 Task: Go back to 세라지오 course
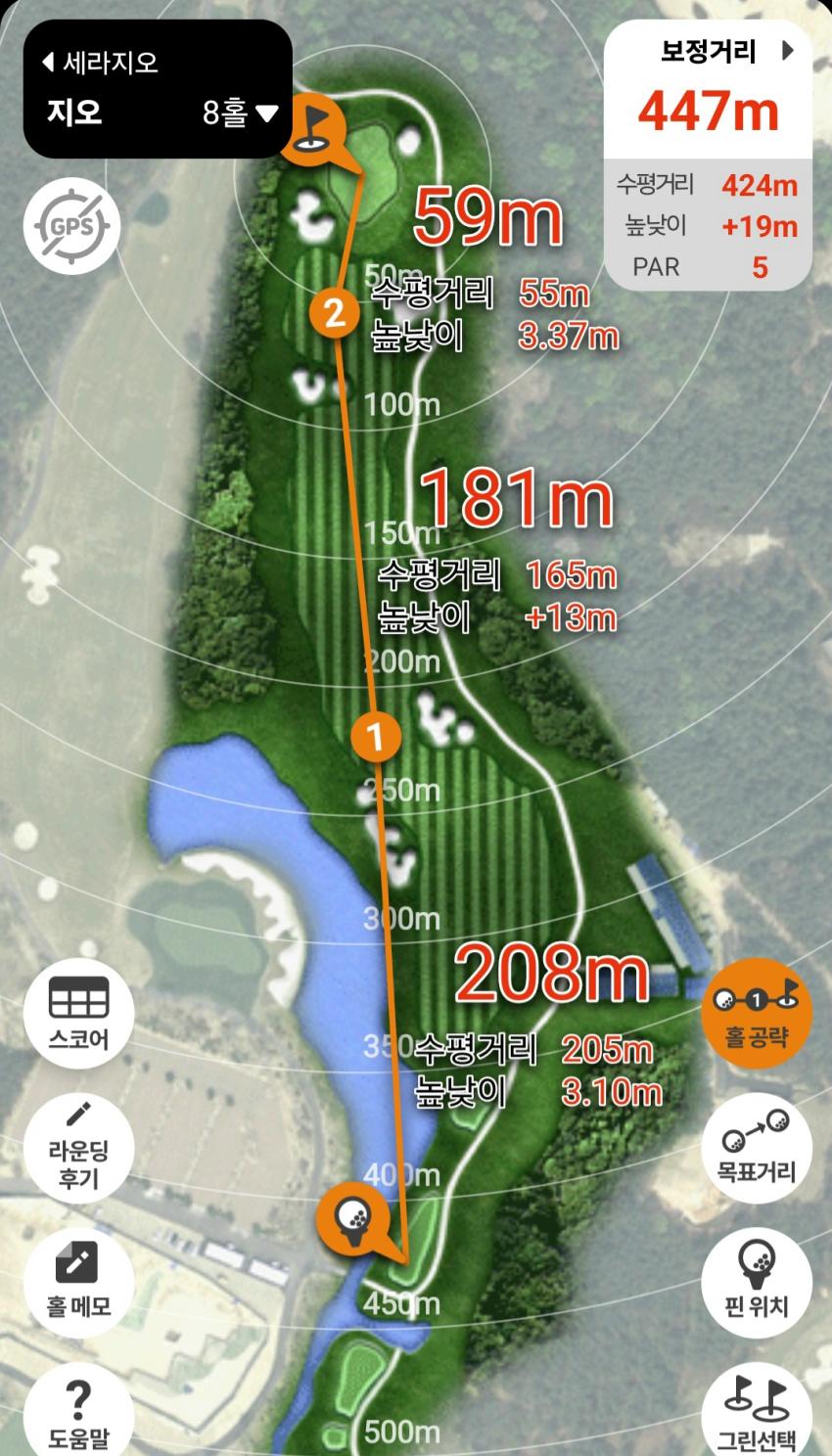coord(100,63)
